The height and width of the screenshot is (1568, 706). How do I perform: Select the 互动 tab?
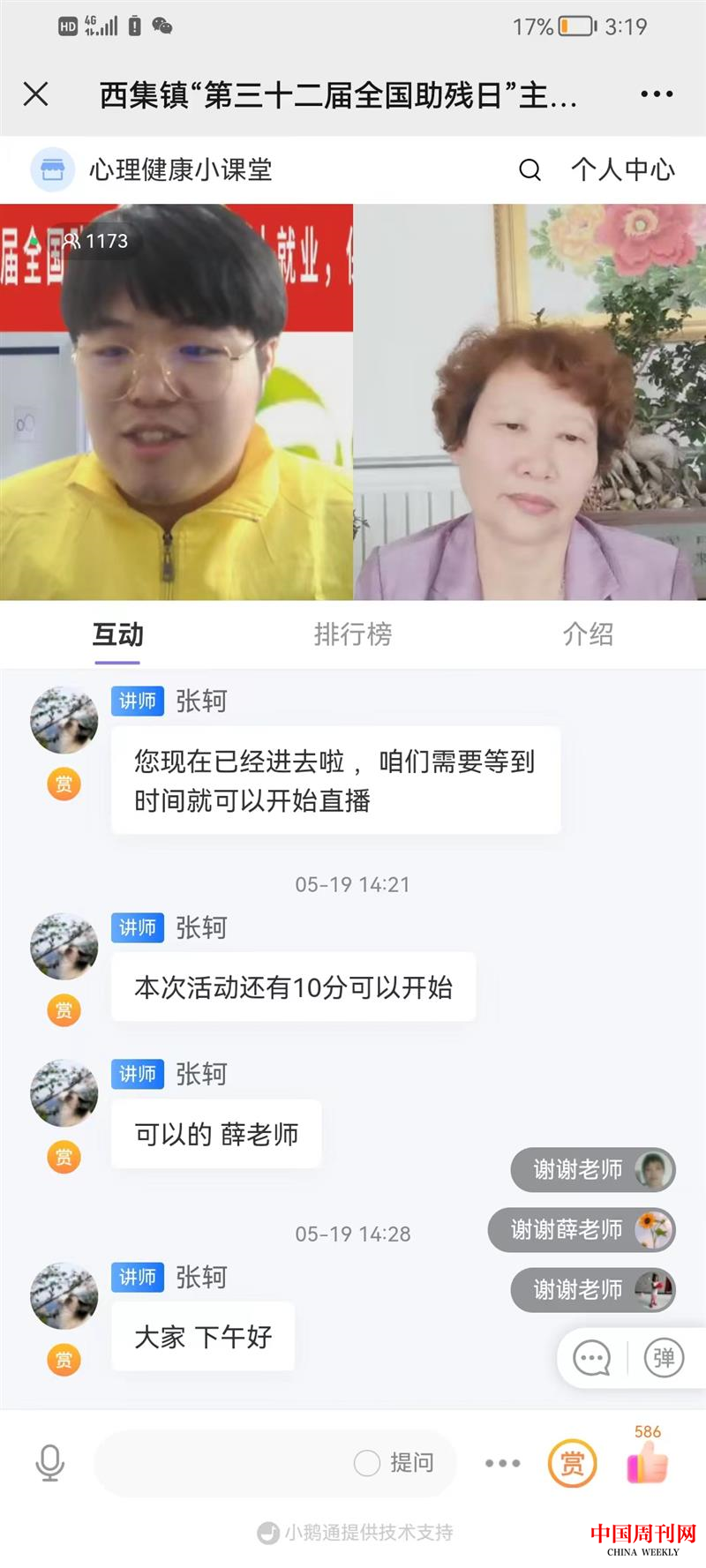pyautogui.click(x=117, y=634)
